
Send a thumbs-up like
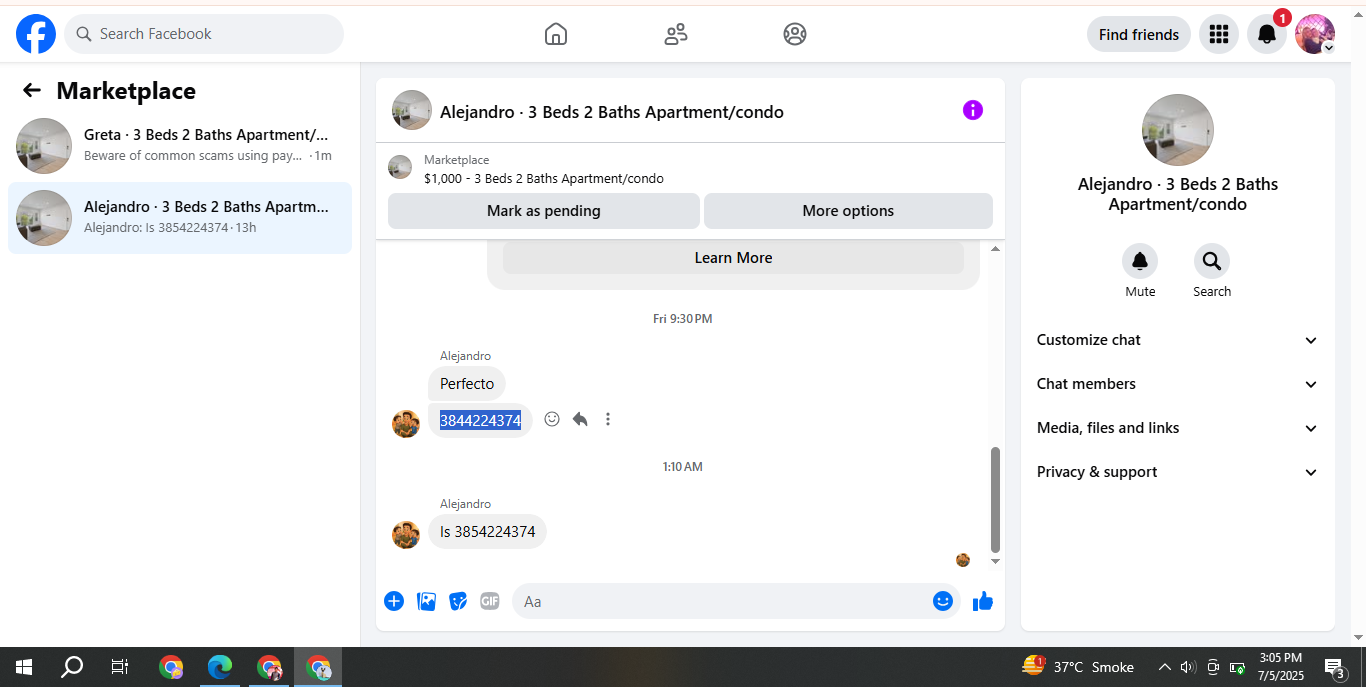pos(983,601)
